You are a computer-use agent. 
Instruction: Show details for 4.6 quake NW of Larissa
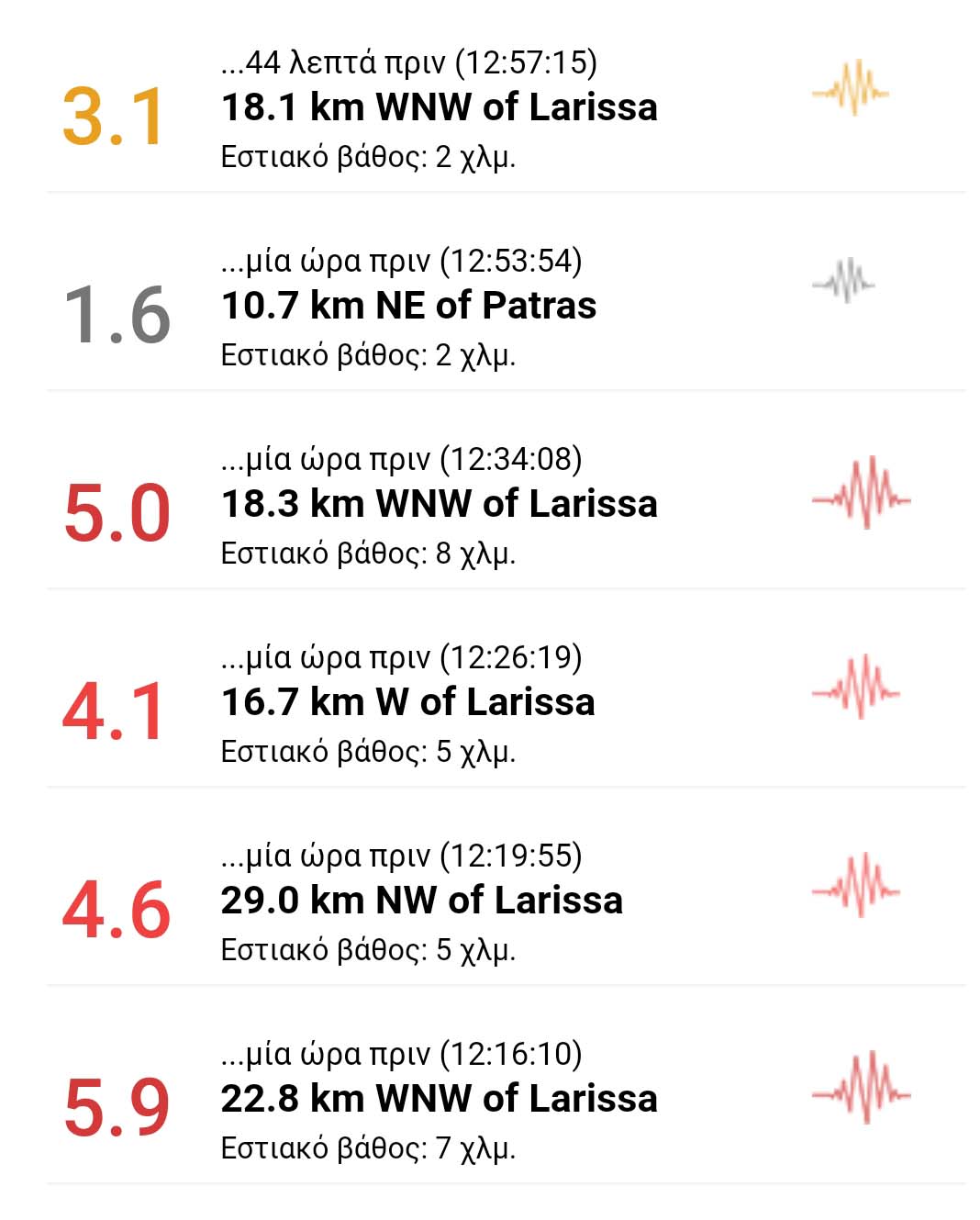tap(422, 901)
